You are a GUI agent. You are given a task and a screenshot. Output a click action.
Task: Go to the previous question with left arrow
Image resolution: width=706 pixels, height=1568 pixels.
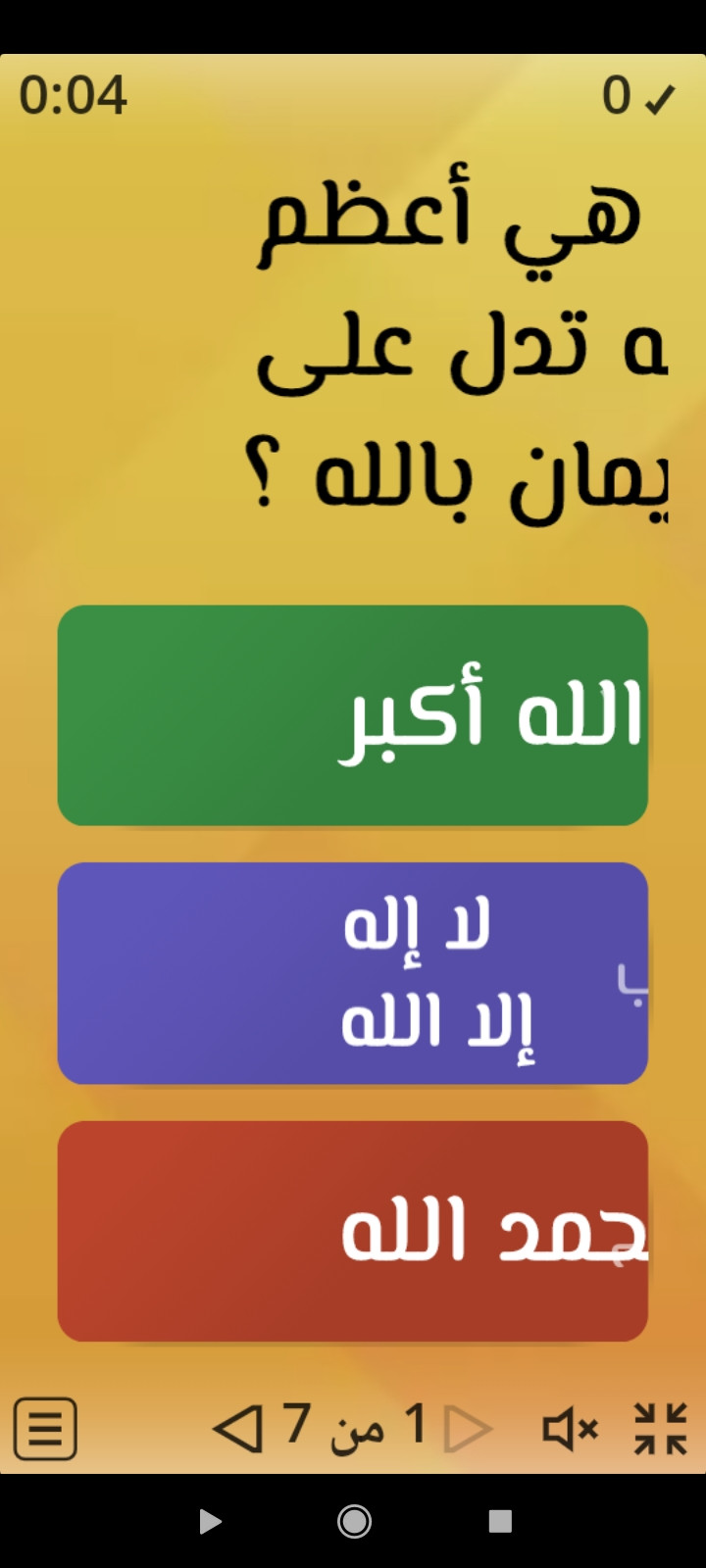tap(237, 1428)
